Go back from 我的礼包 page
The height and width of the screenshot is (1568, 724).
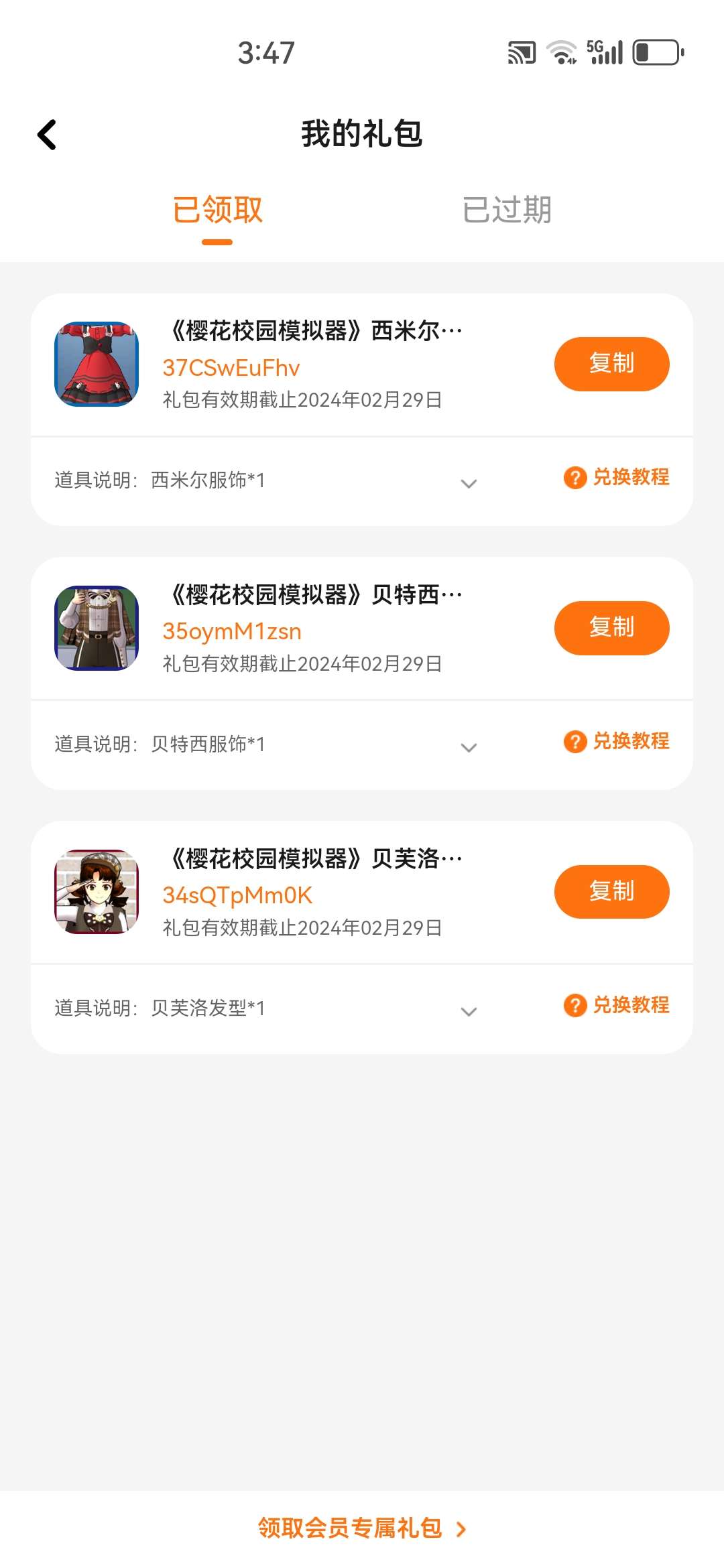[x=47, y=135]
